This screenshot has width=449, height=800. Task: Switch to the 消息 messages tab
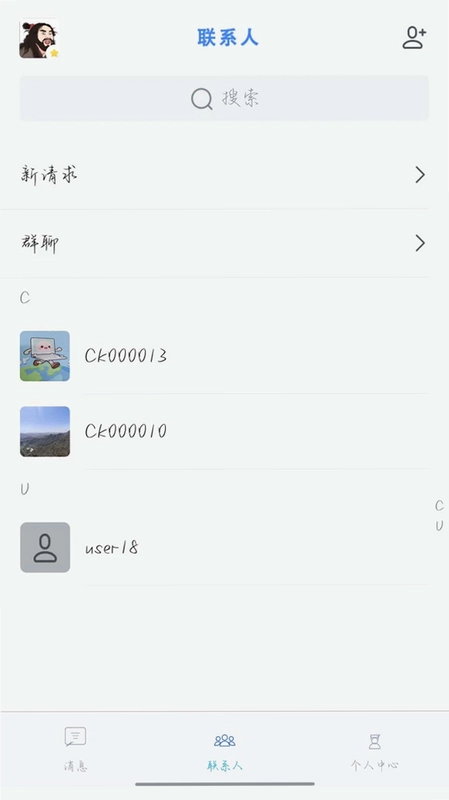[x=76, y=749]
